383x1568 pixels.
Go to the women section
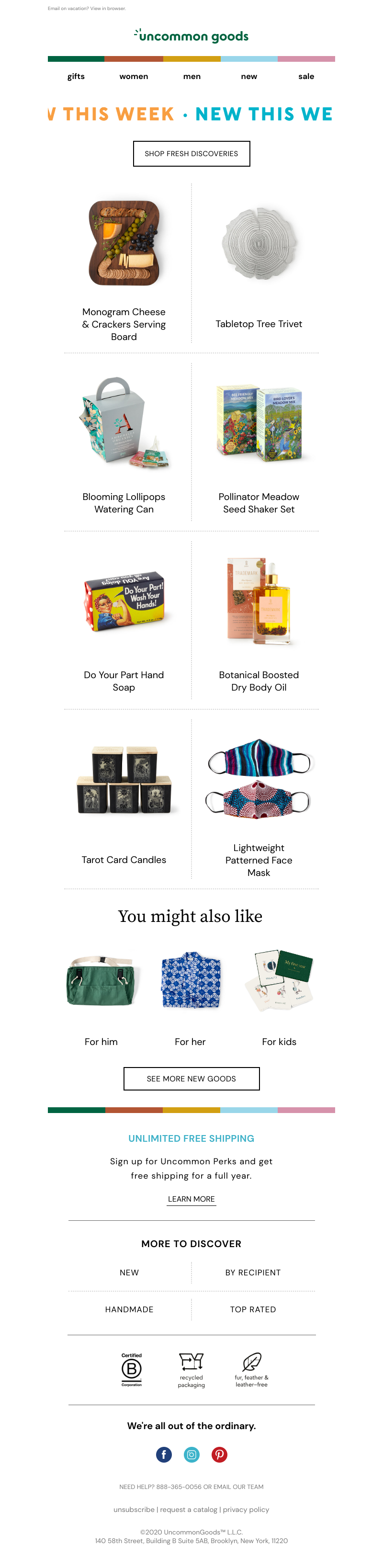(x=134, y=76)
